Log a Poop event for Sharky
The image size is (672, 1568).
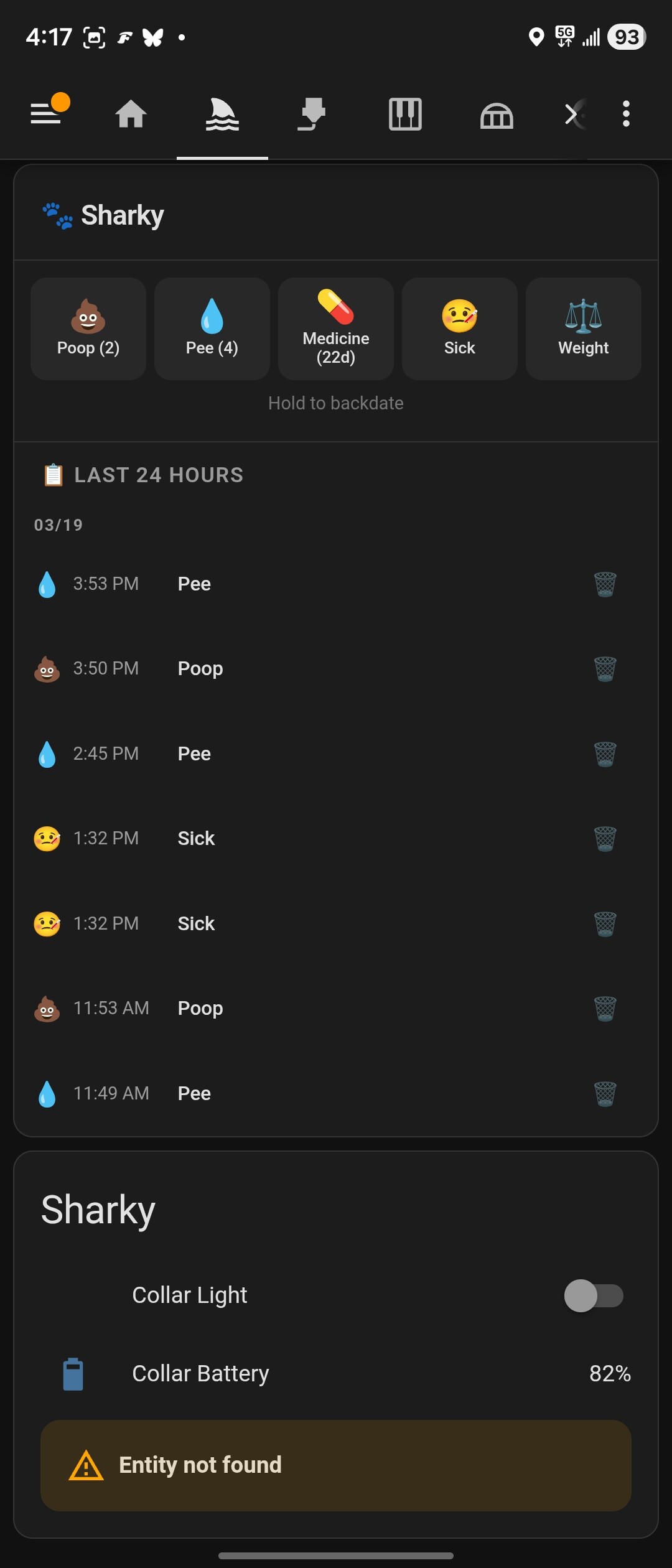pos(88,329)
